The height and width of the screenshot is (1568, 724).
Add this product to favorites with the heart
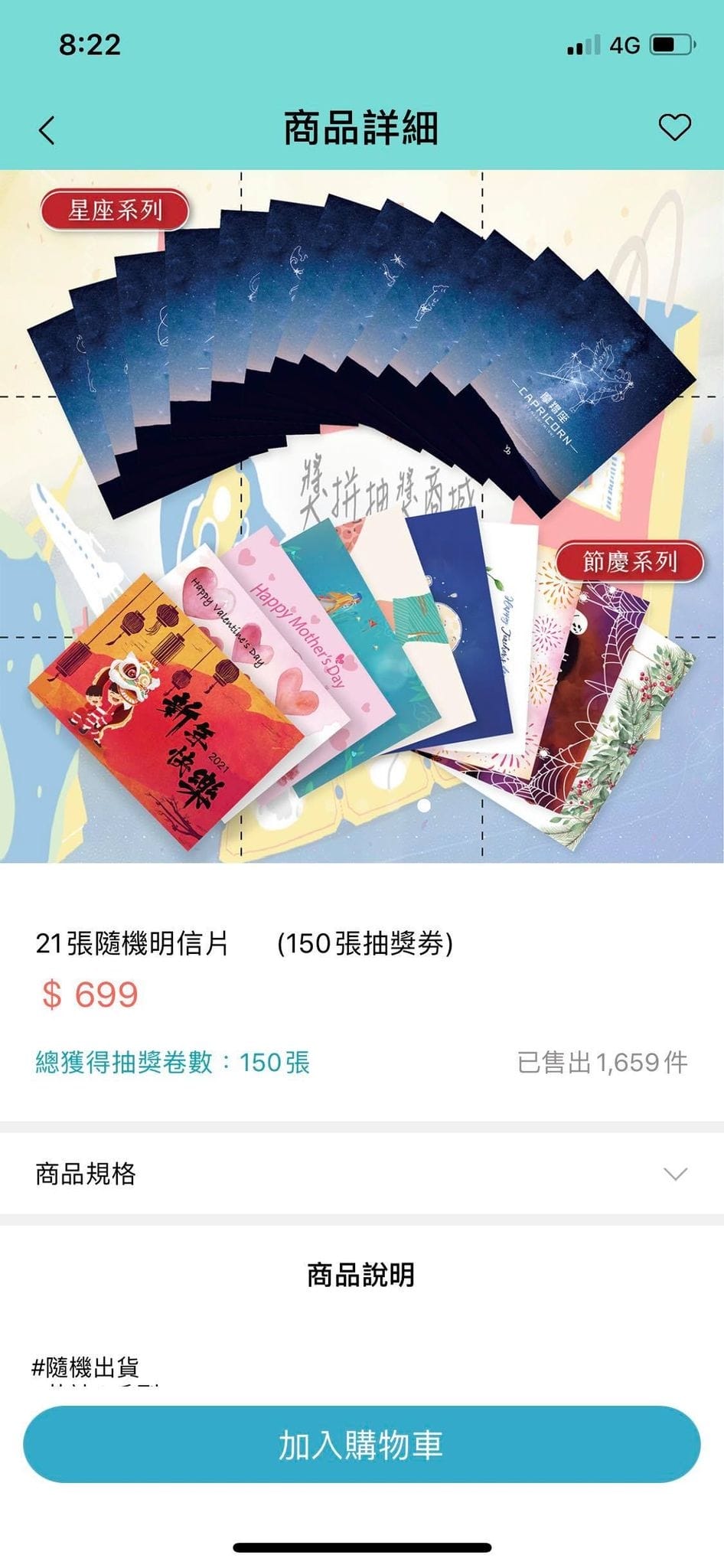point(674,127)
